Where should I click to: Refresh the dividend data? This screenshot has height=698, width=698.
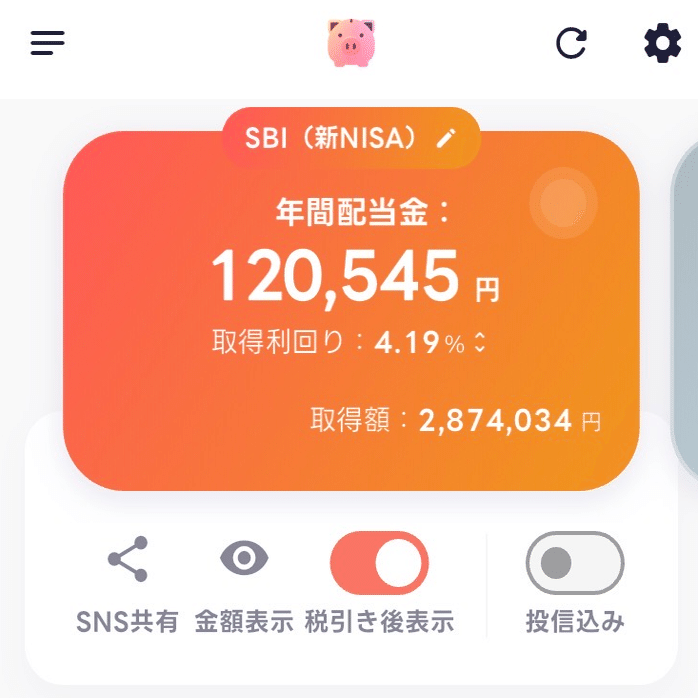(571, 43)
